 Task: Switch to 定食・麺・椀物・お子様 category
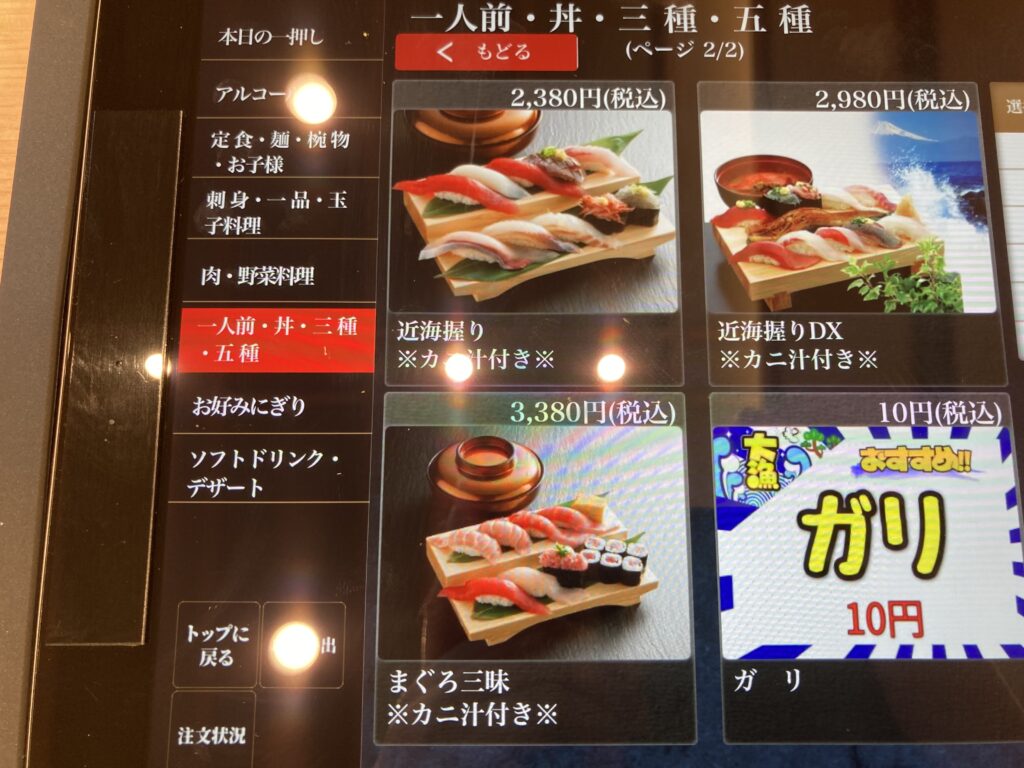(x=282, y=150)
